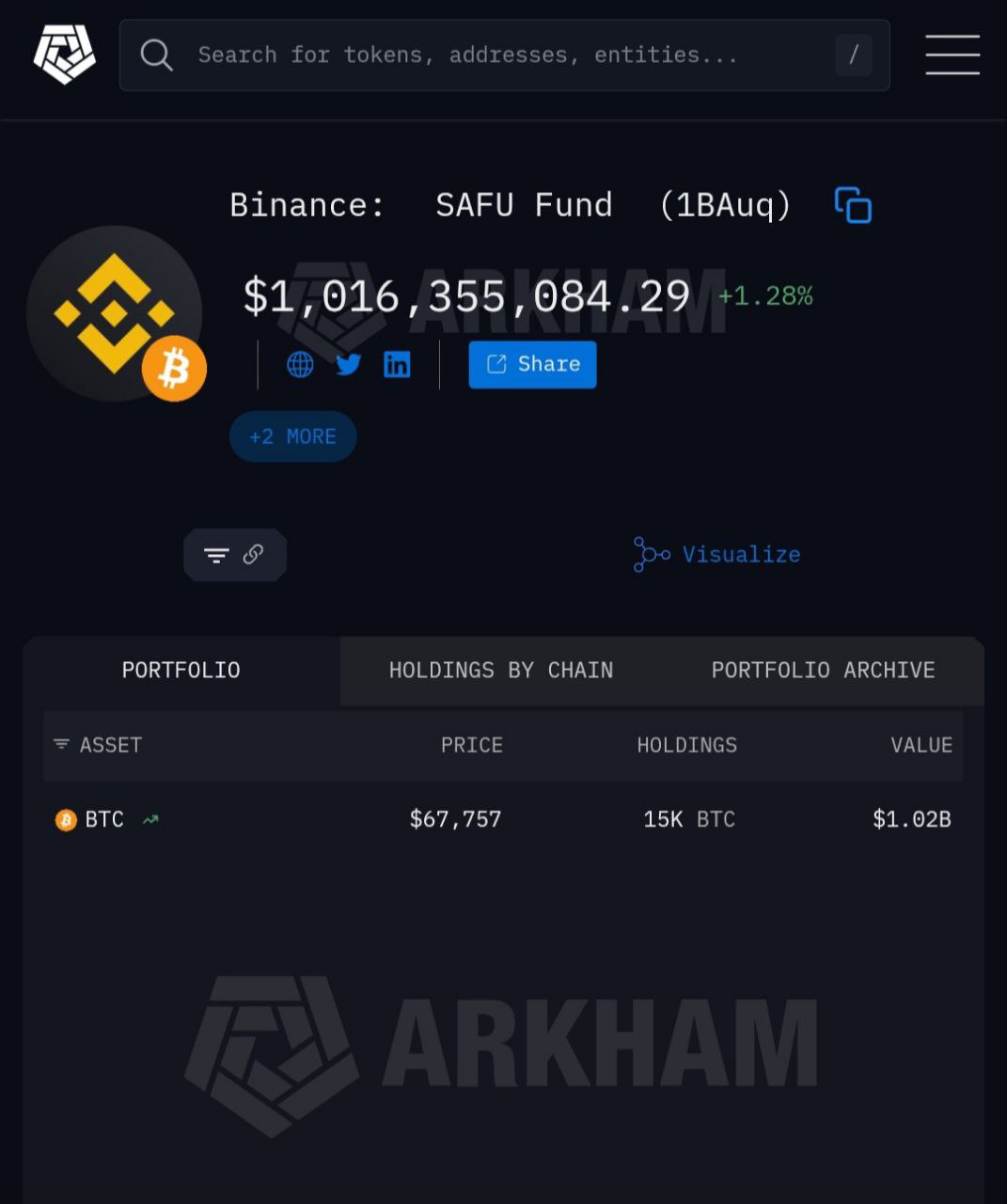Open the hamburger menu
The width and height of the screenshot is (1007, 1204).
(952, 55)
